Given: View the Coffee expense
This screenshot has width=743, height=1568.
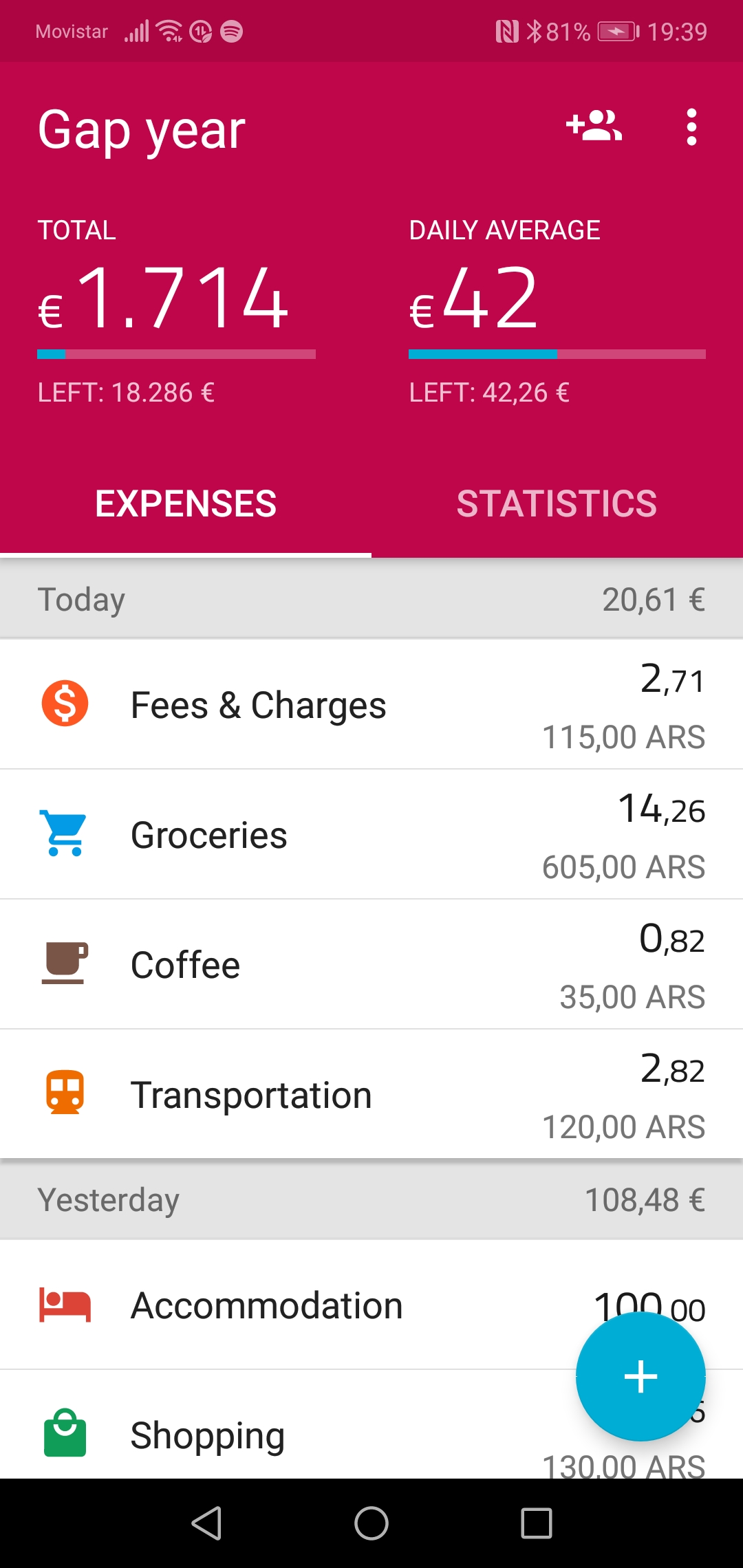Looking at the screenshot, I should (371, 965).
